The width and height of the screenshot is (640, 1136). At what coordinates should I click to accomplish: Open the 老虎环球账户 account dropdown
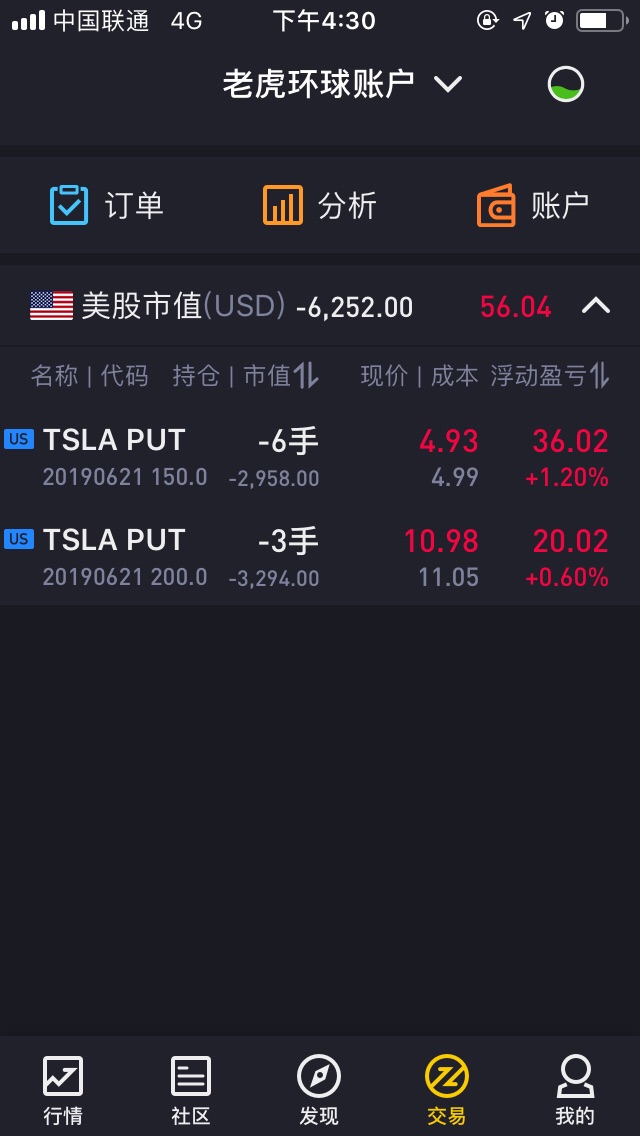342,84
